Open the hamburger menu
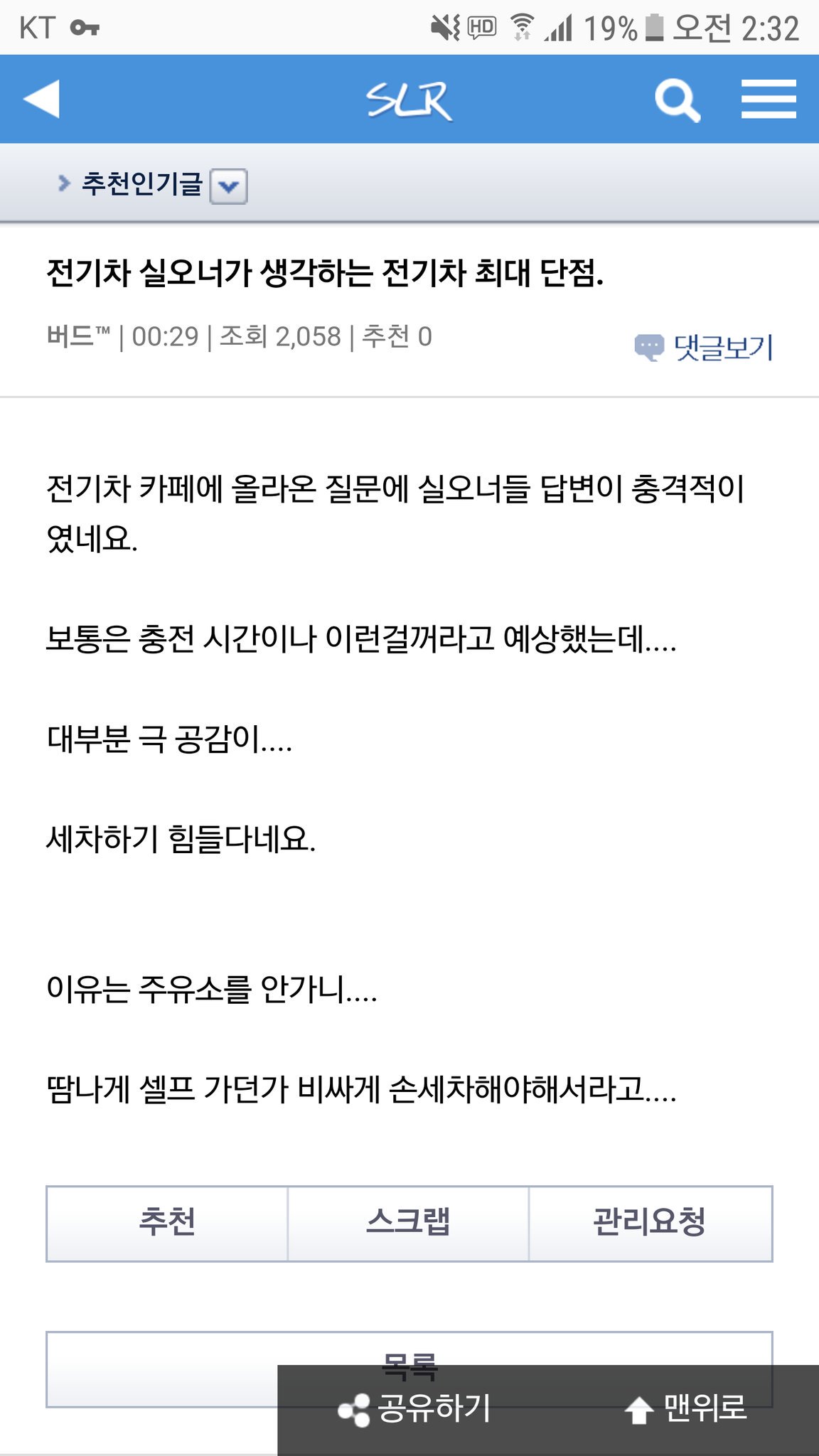The height and width of the screenshot is (1456, 819). coord(768,100)
